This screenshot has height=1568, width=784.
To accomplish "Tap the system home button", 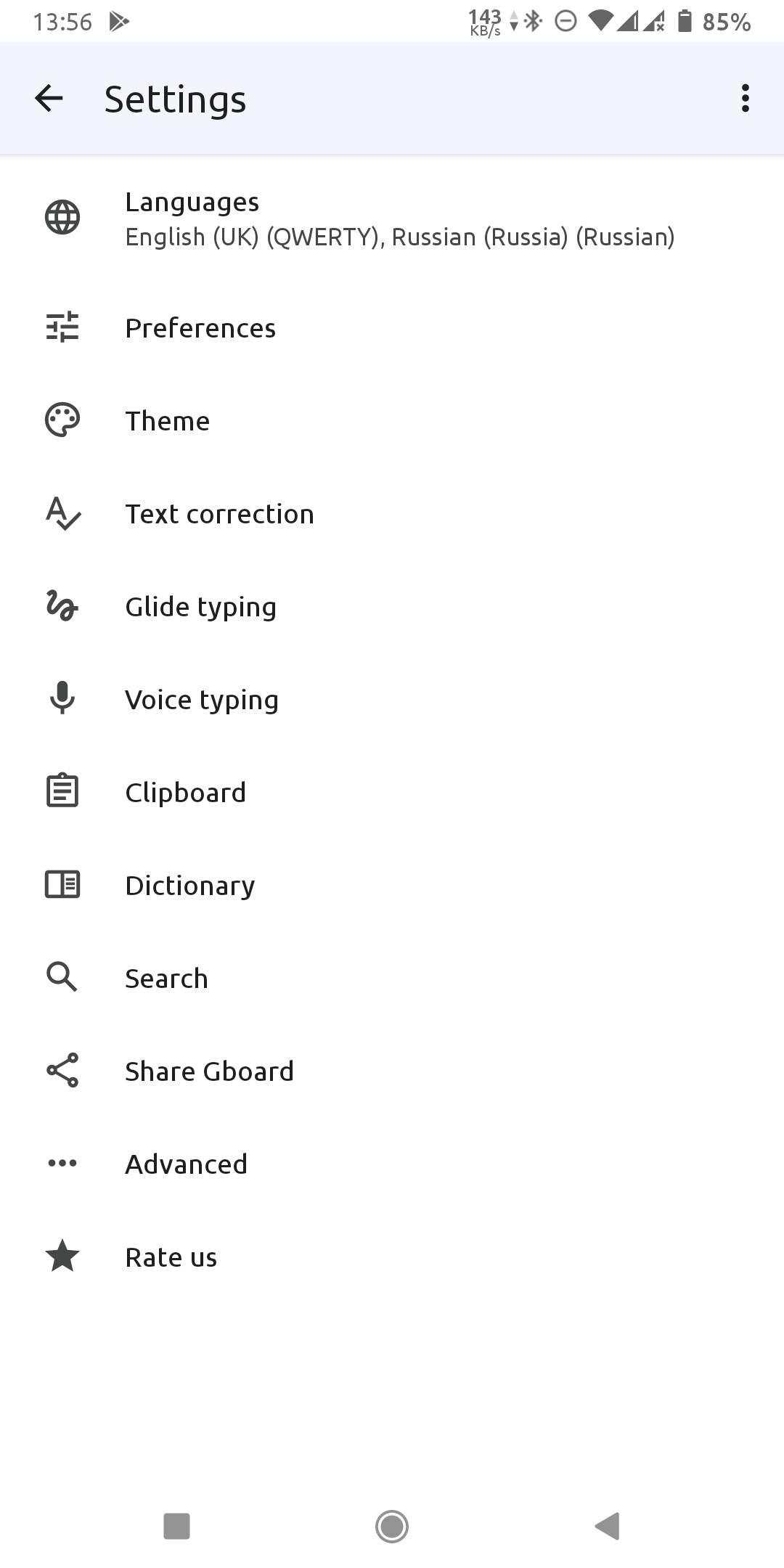I will pyautogui.click(x=392, y=1526).
